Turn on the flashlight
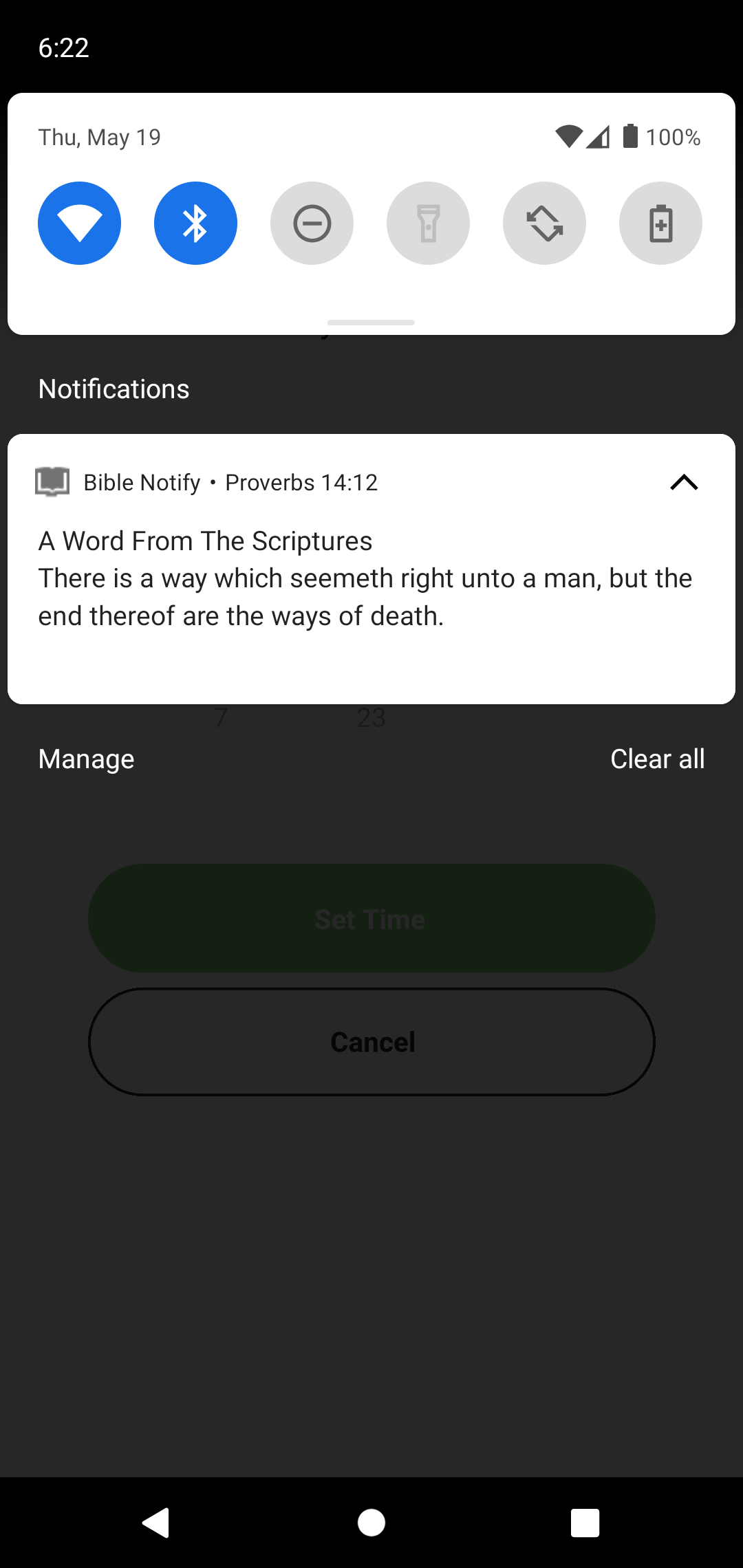743x1568 pixels. (x=428, y=223)
